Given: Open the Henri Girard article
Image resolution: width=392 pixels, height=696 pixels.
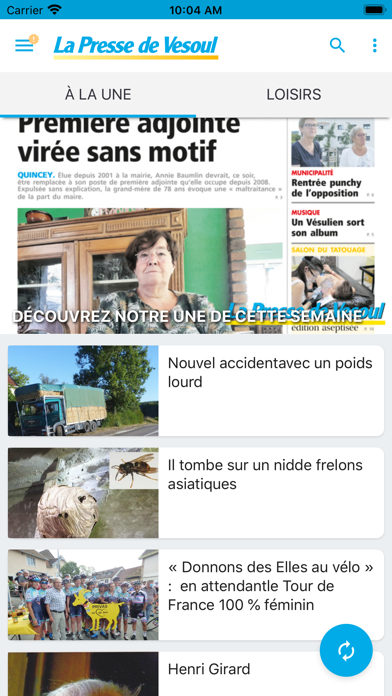Looking at the screenshot, I should [x=196, y=674].
